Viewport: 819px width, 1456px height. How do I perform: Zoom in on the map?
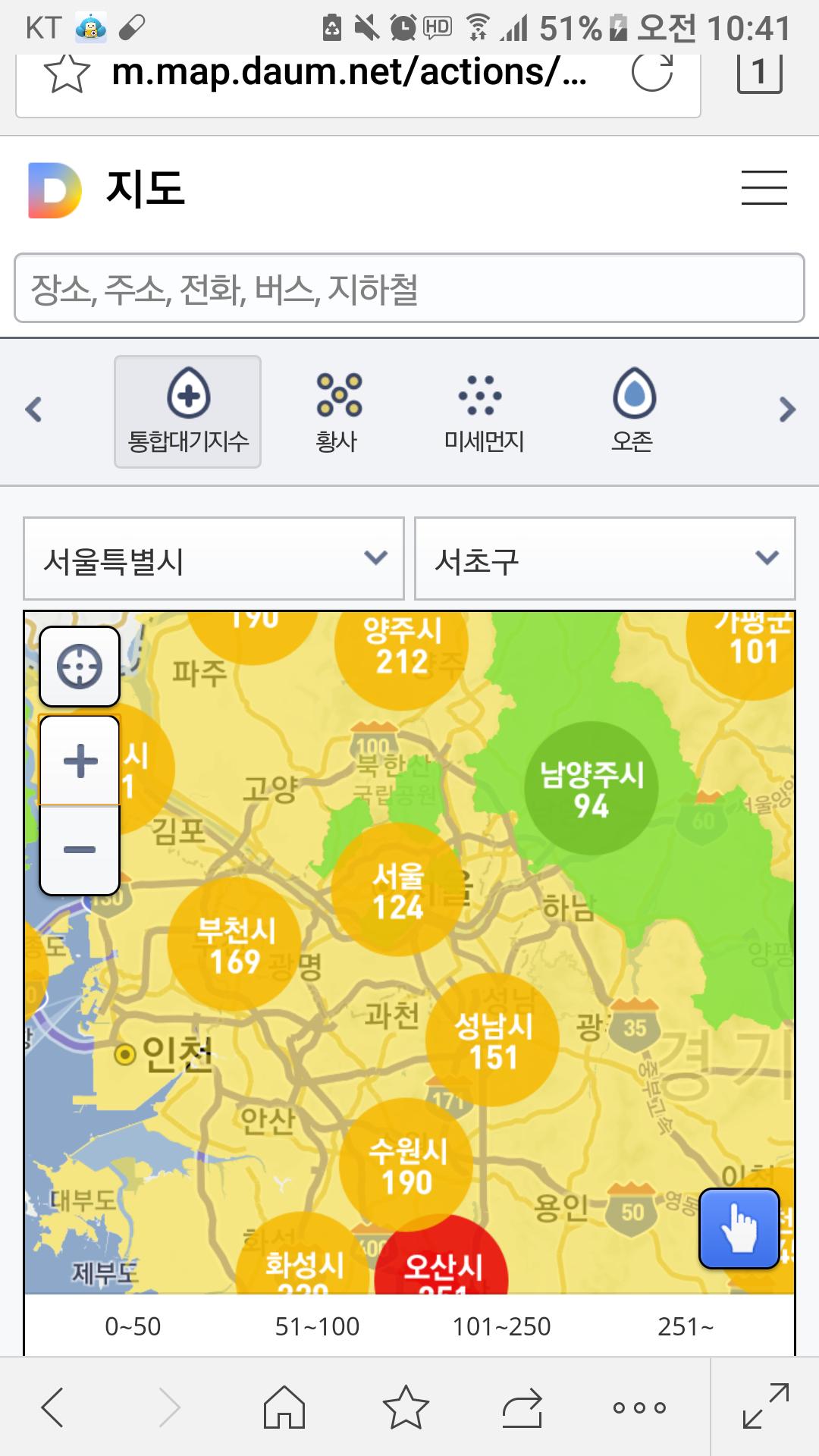[80, 761]
